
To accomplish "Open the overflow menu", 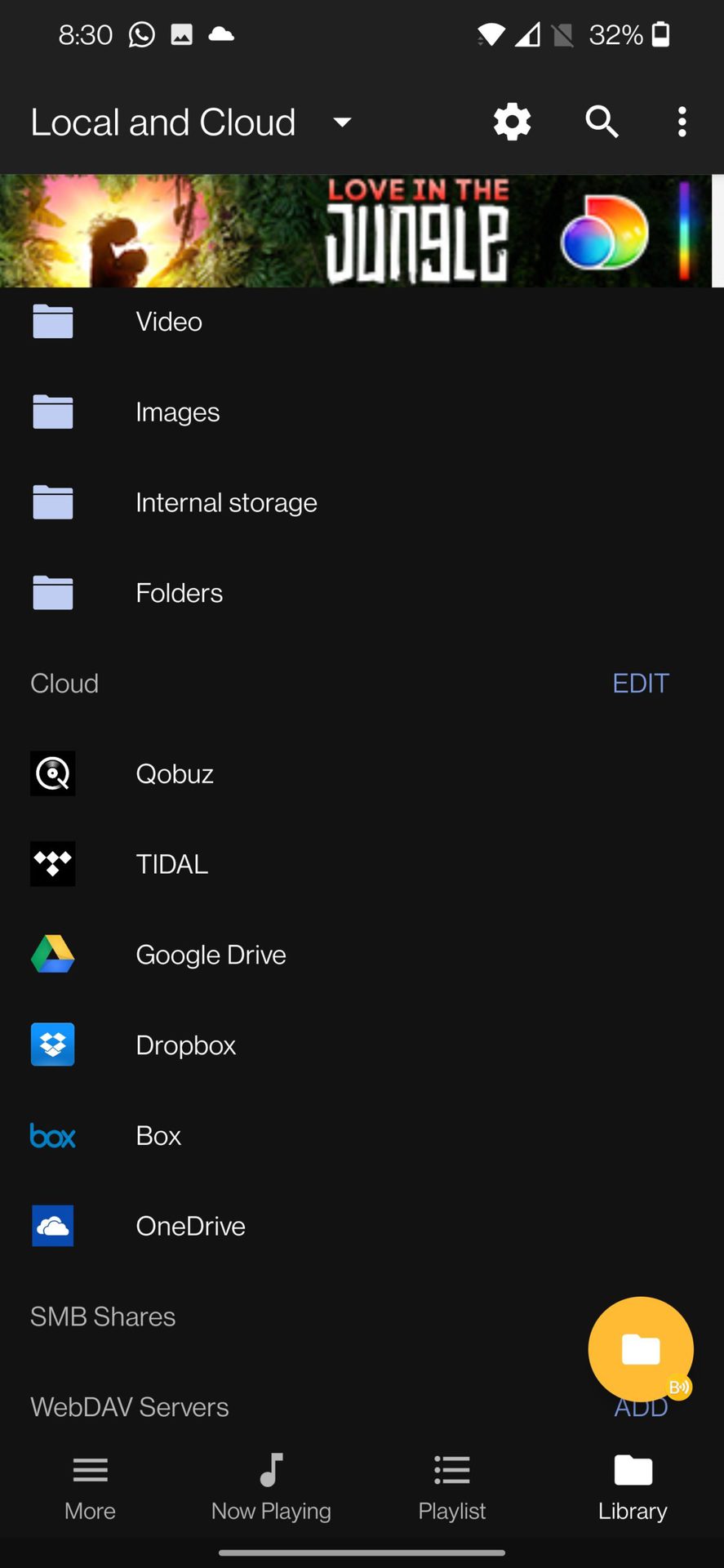I will click(x=682, y=122).
